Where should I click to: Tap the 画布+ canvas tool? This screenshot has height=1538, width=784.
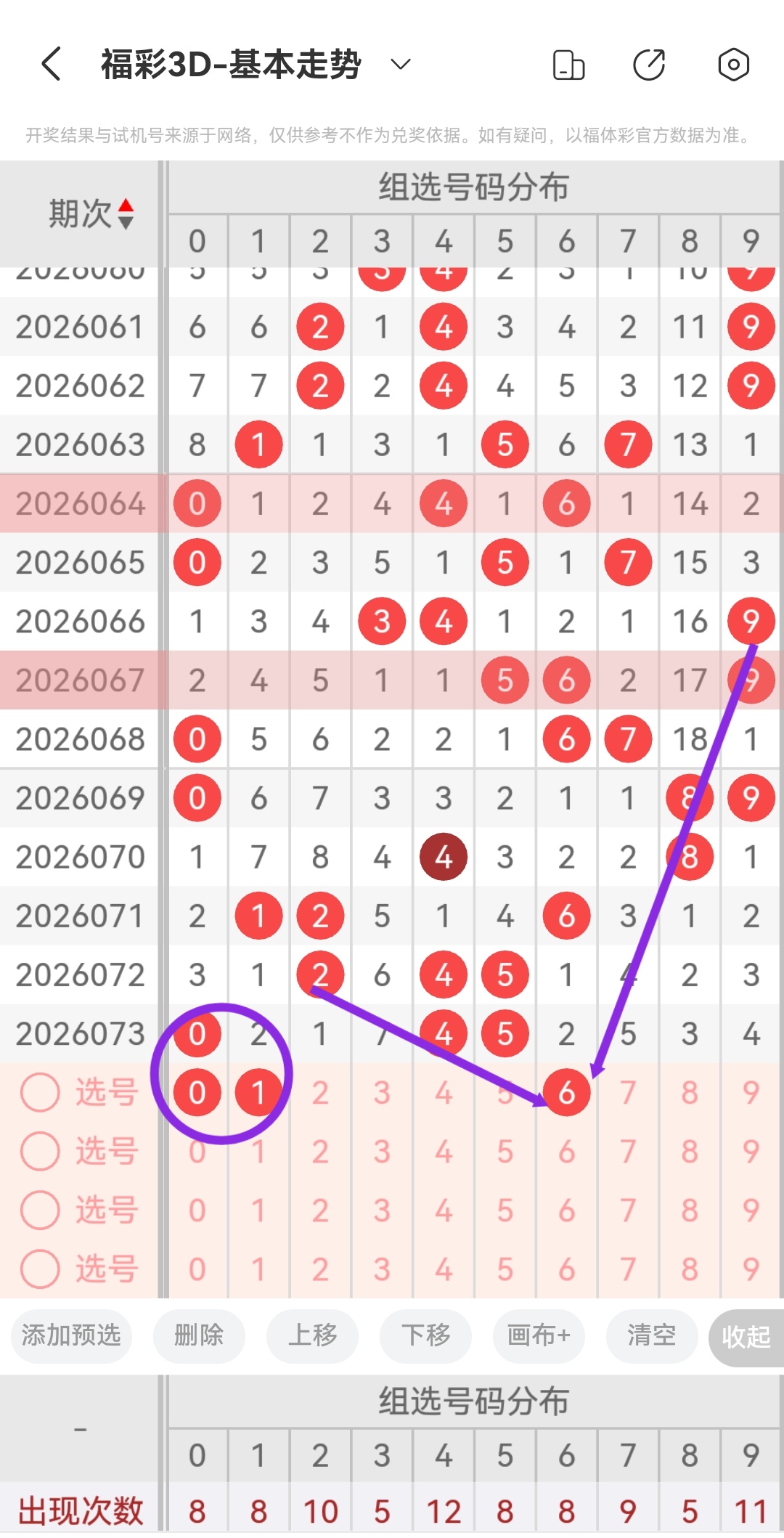(539, 1336)
